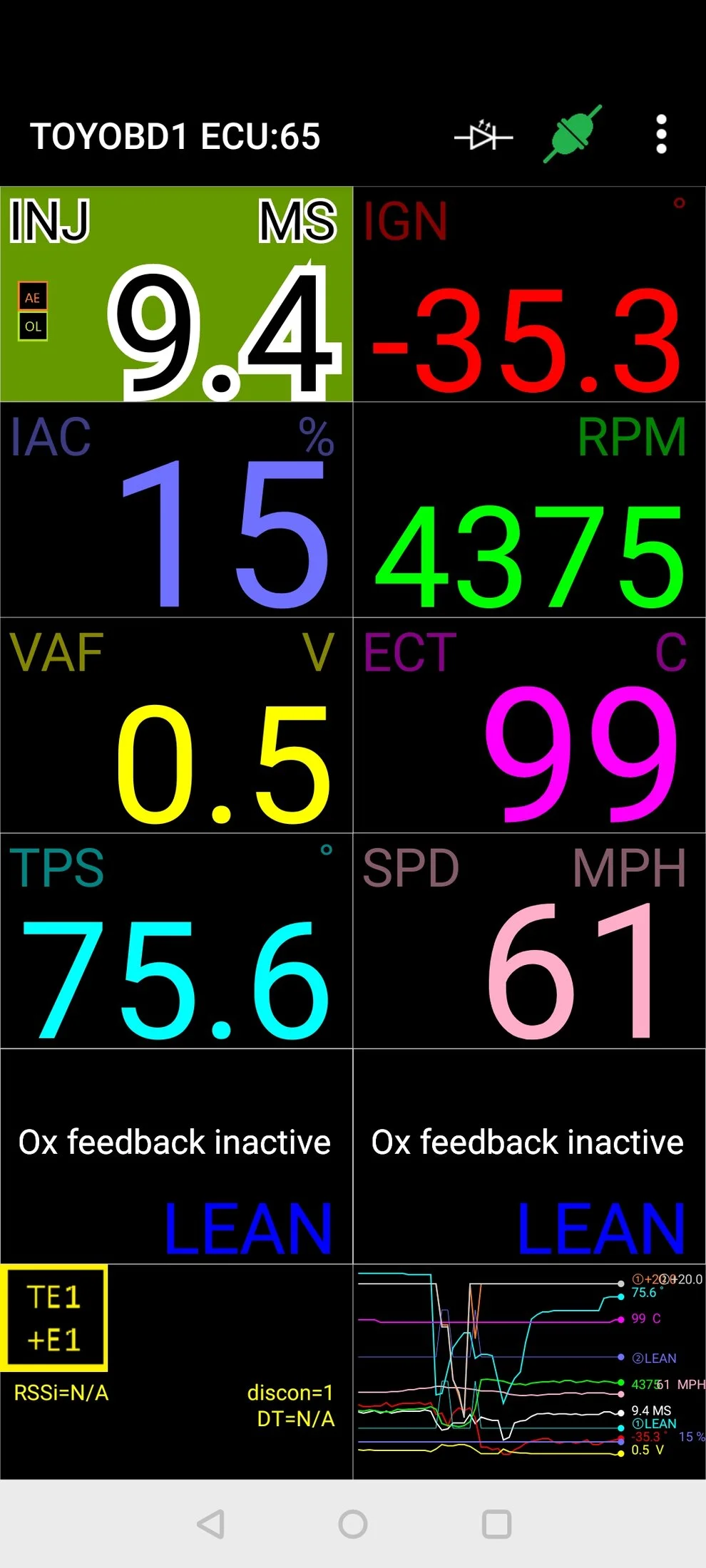
Task: Open the overflow menu
Action: click(661, 134)
